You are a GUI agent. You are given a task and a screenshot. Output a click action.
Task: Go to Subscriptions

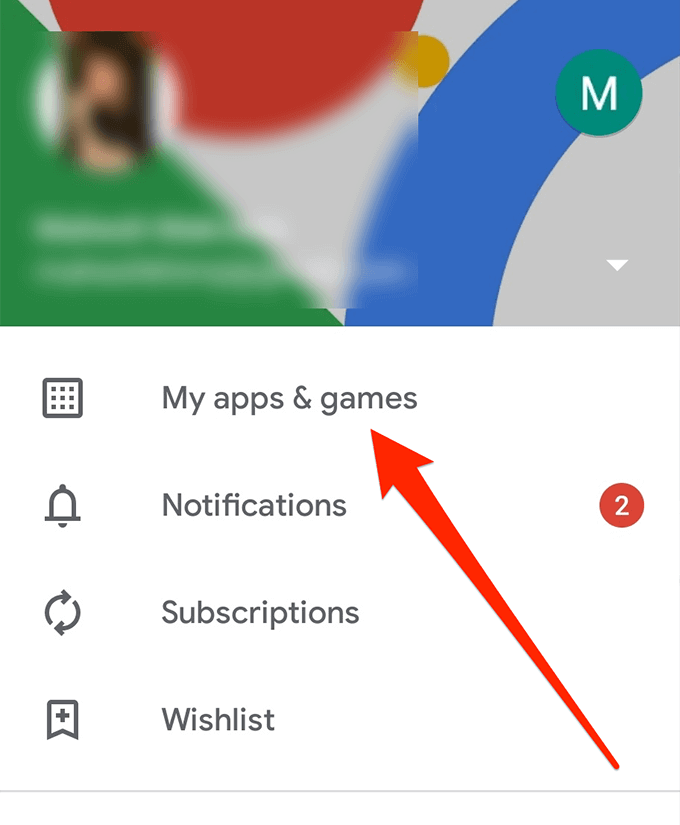tap(260, 612)
